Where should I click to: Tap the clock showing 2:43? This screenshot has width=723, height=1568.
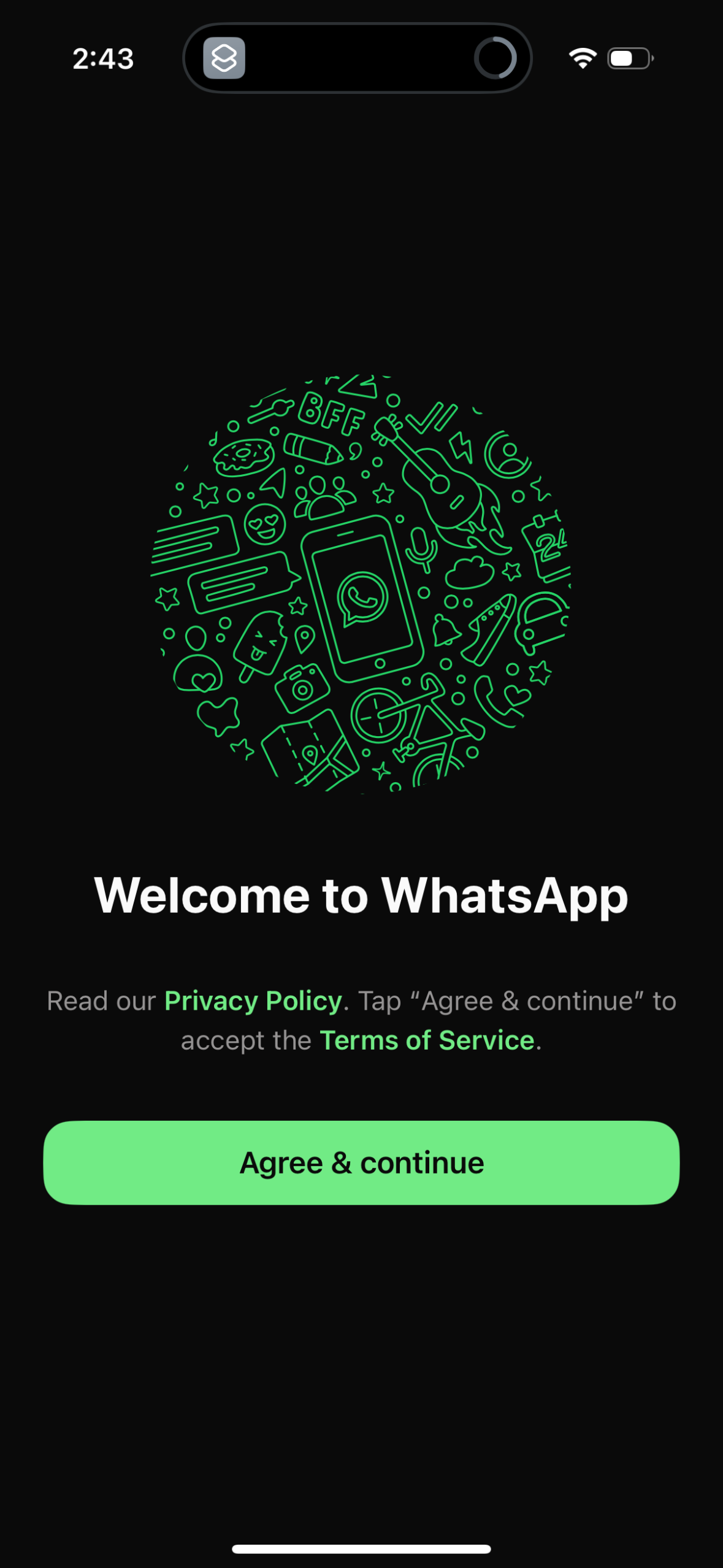coord(102,58)
